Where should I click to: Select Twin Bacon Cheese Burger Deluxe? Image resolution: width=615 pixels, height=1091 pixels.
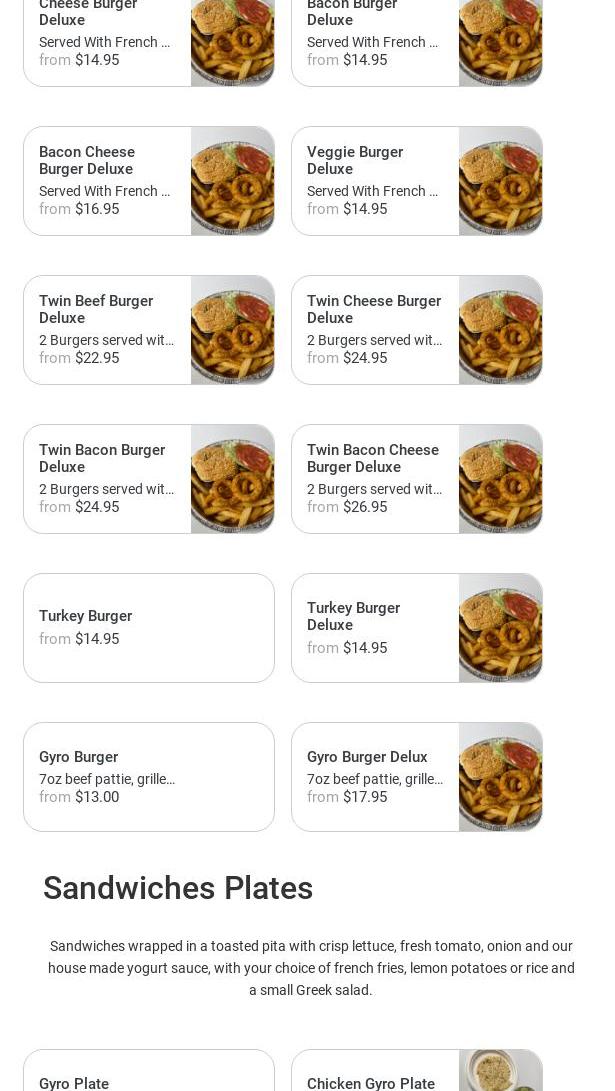(x=416, y=479)
